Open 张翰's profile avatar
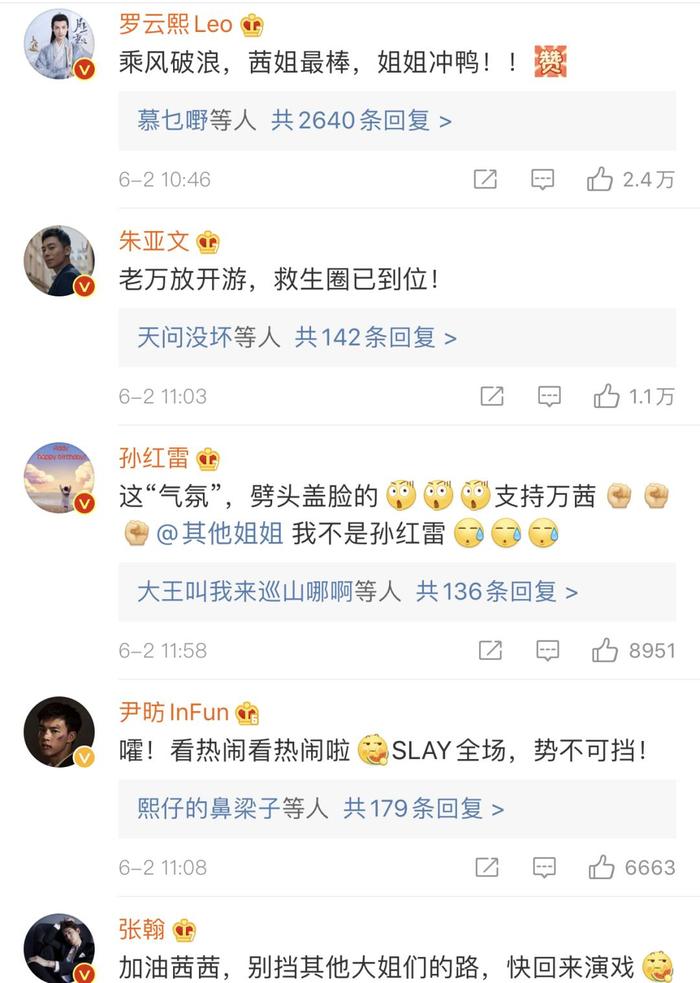 click(59, 948)
